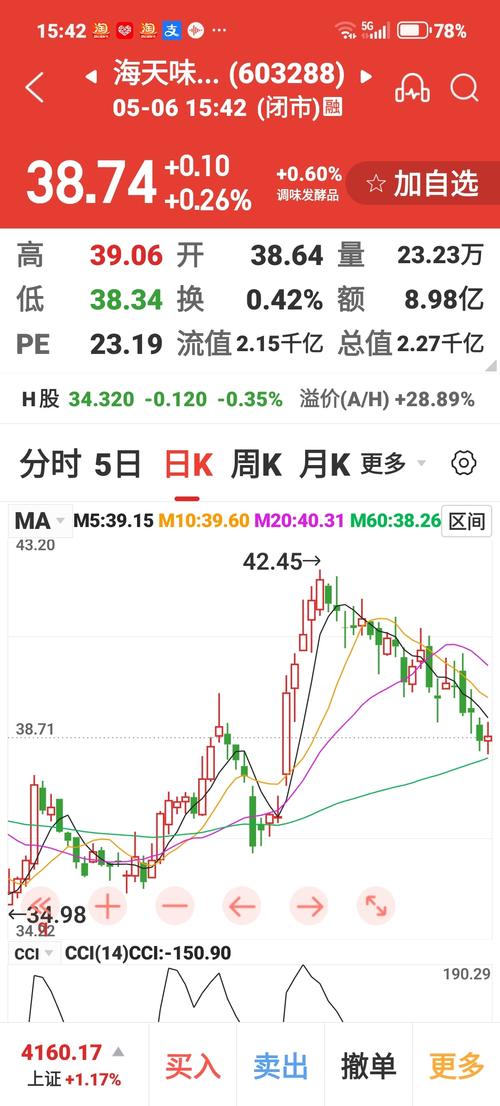Go back using the top-left arrow
The height and width of the screenshot is (1106, 500).
(x=35, y=88)
